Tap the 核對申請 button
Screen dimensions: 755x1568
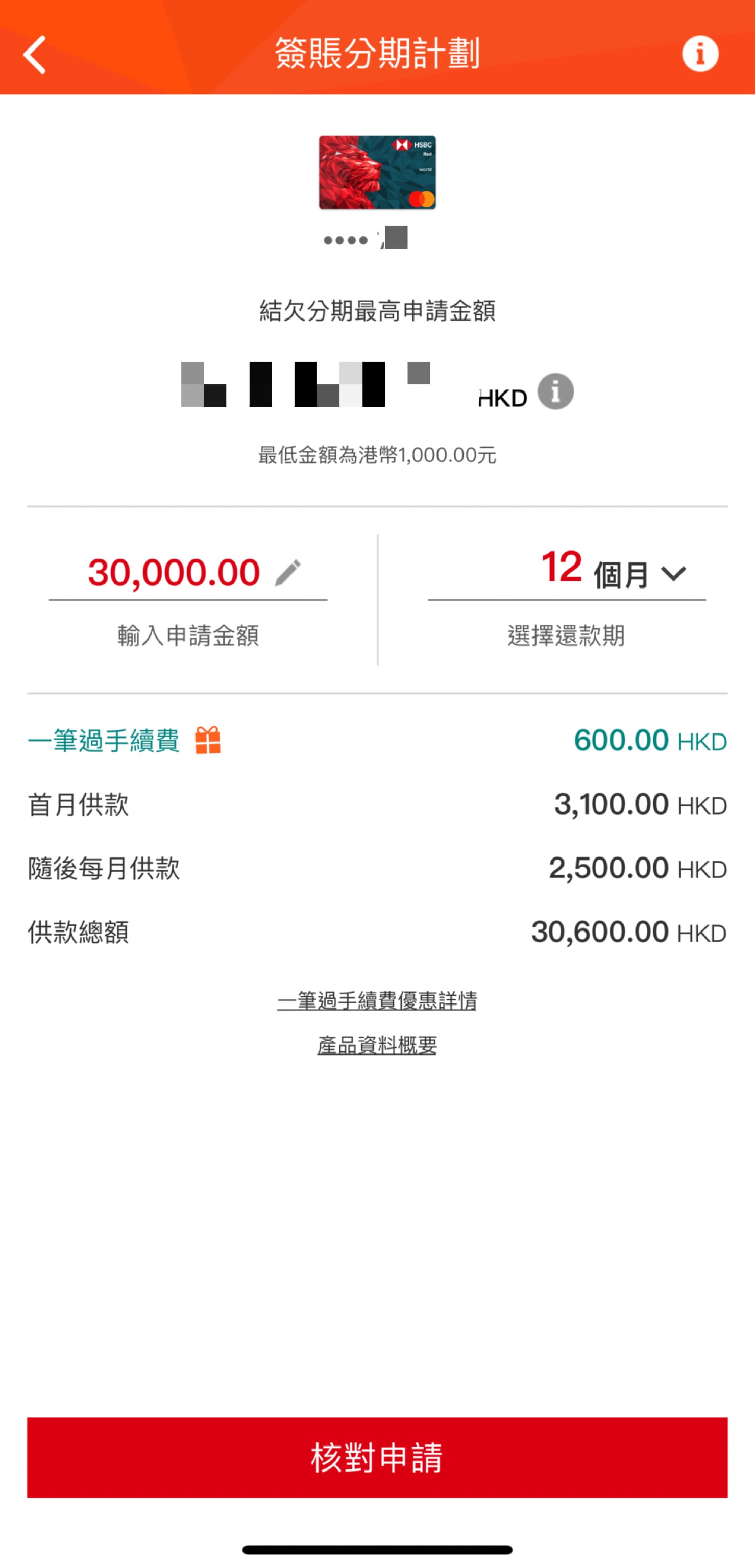click(377, 1457)
